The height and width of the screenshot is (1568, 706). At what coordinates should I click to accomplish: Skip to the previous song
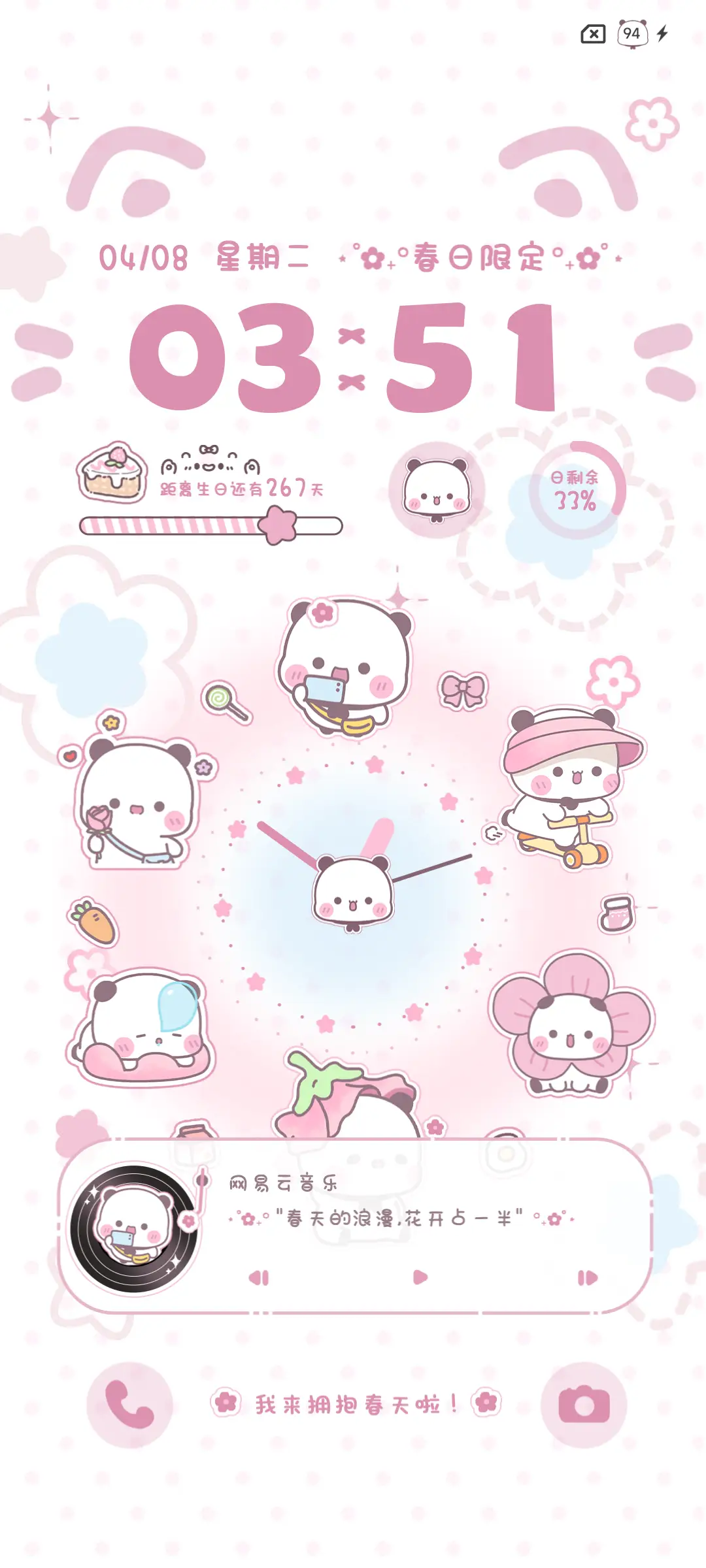[259, 1278]
